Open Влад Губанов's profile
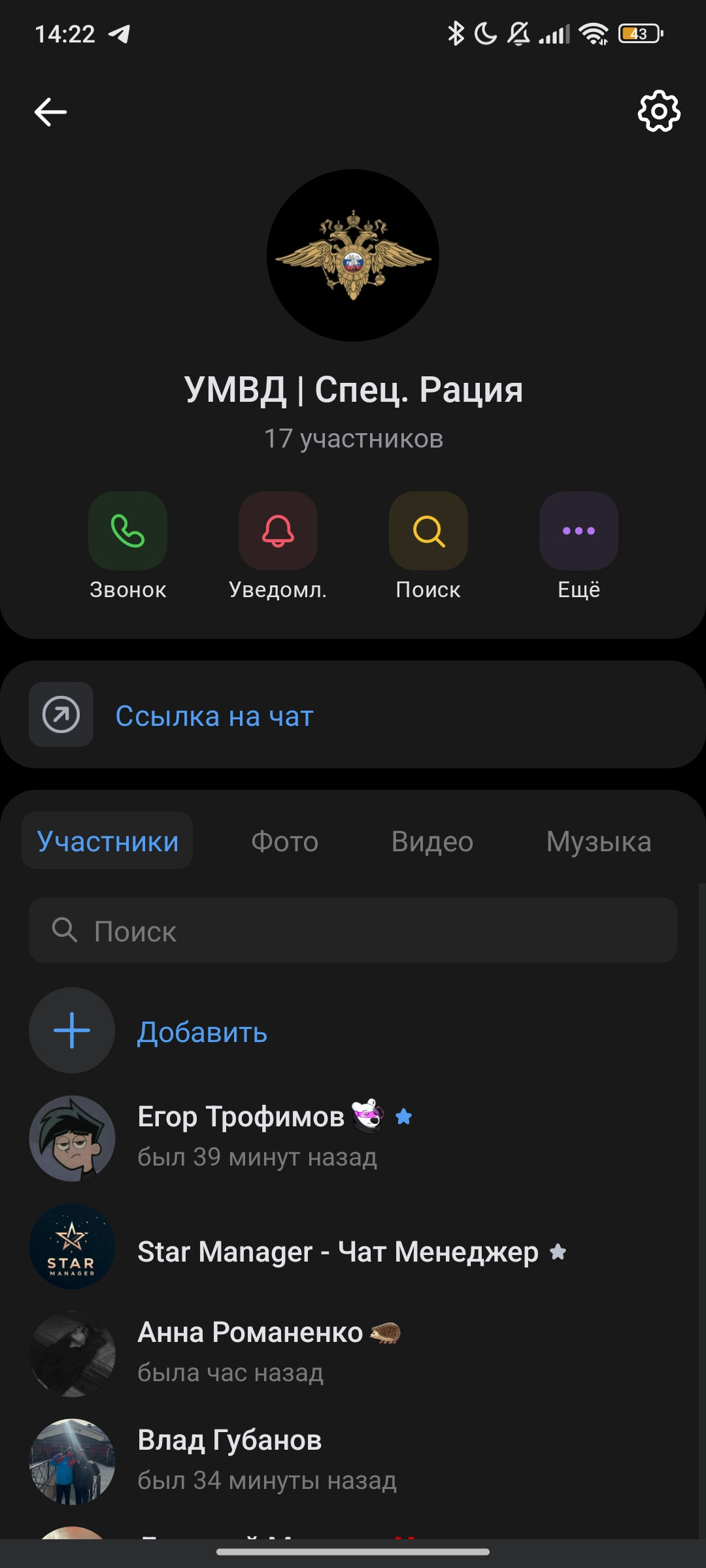This screenshot has height=1568, width=706. click(x=229, y=1460)
